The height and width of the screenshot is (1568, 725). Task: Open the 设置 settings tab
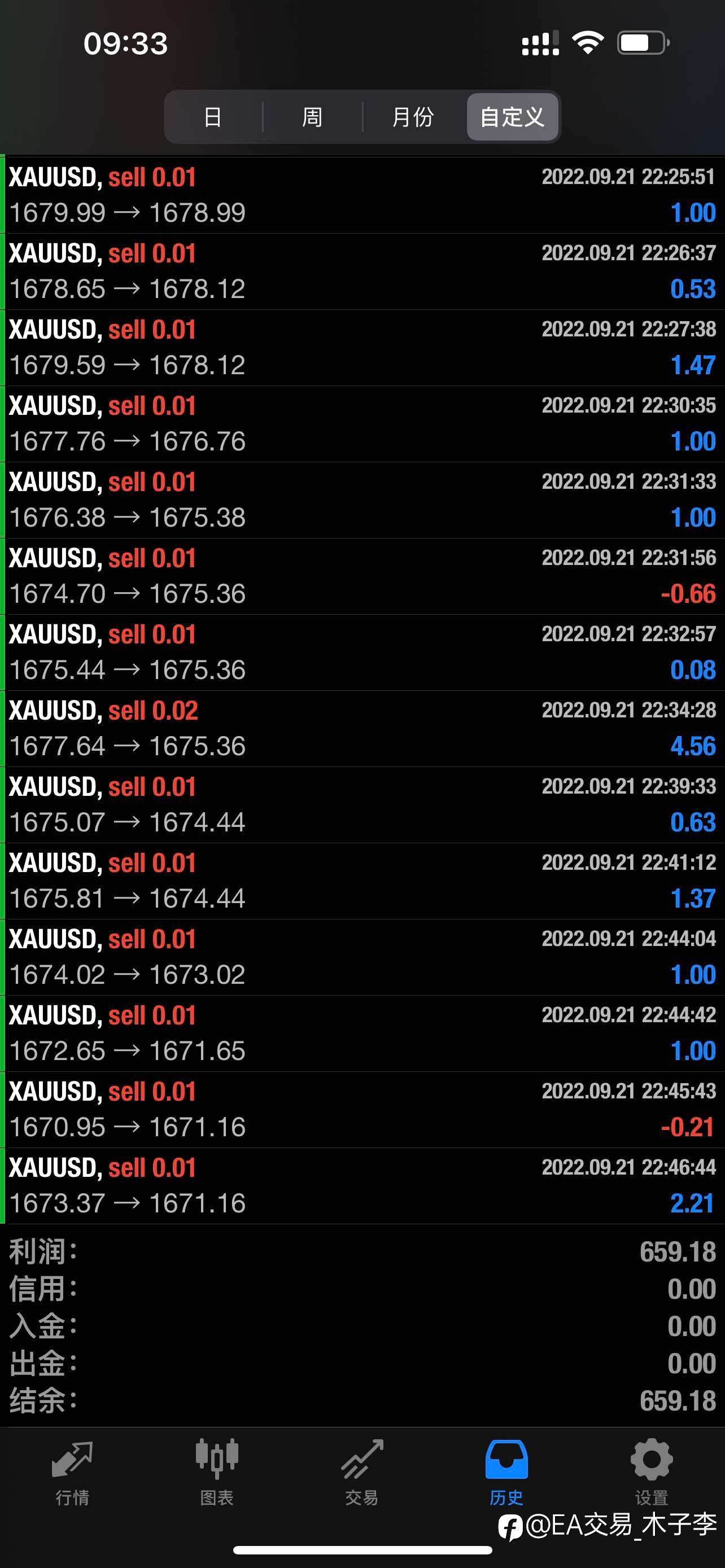[652, 1473]
